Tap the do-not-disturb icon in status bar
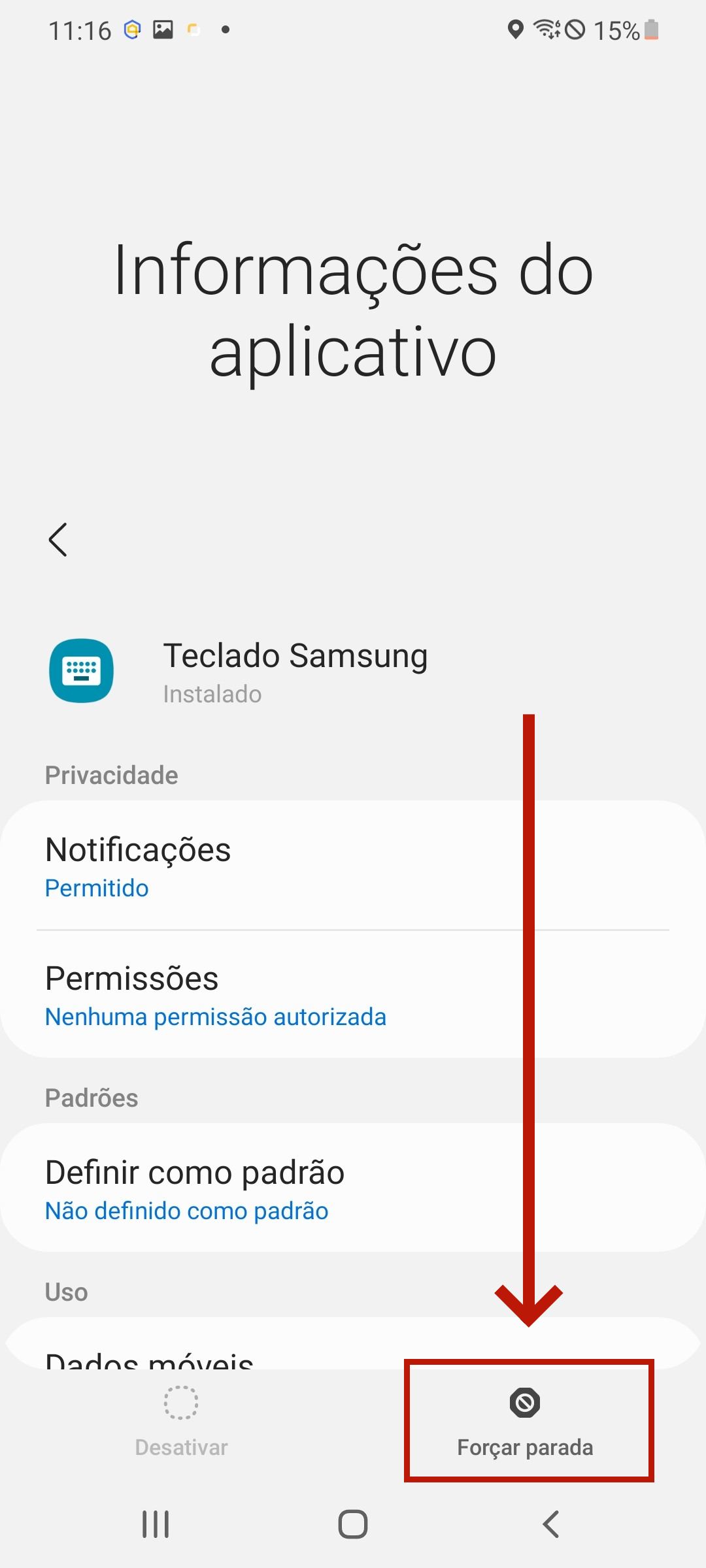 pos(574,29)
